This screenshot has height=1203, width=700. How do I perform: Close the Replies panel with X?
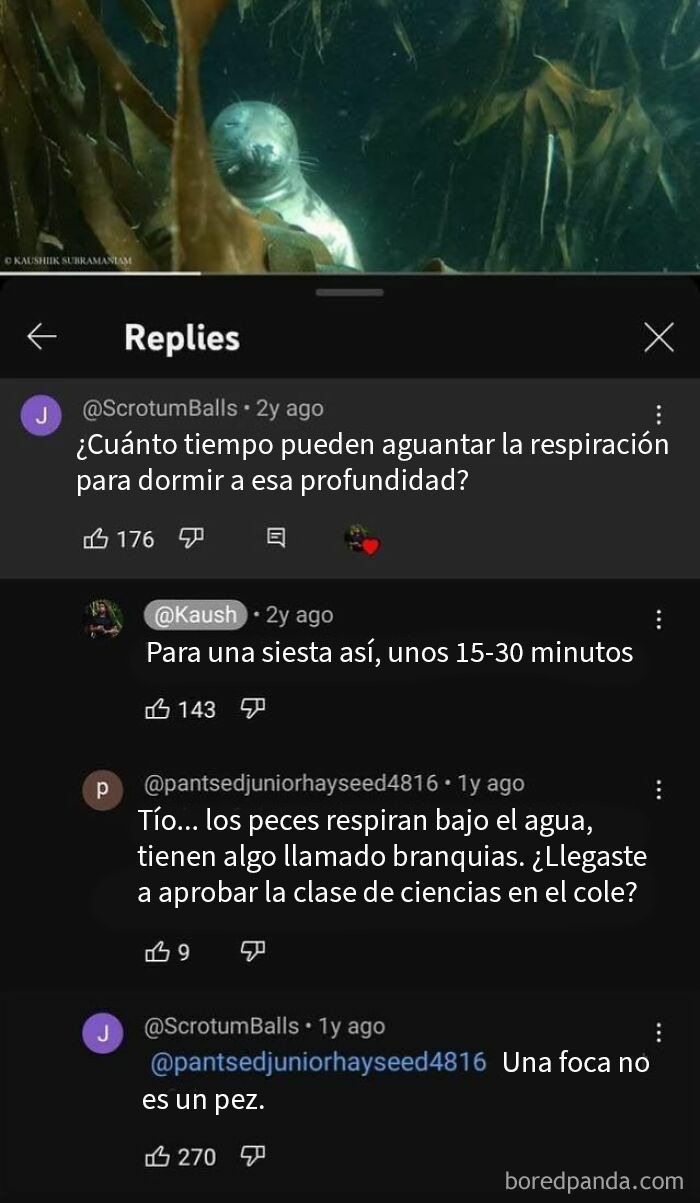(x=658, y=338)
